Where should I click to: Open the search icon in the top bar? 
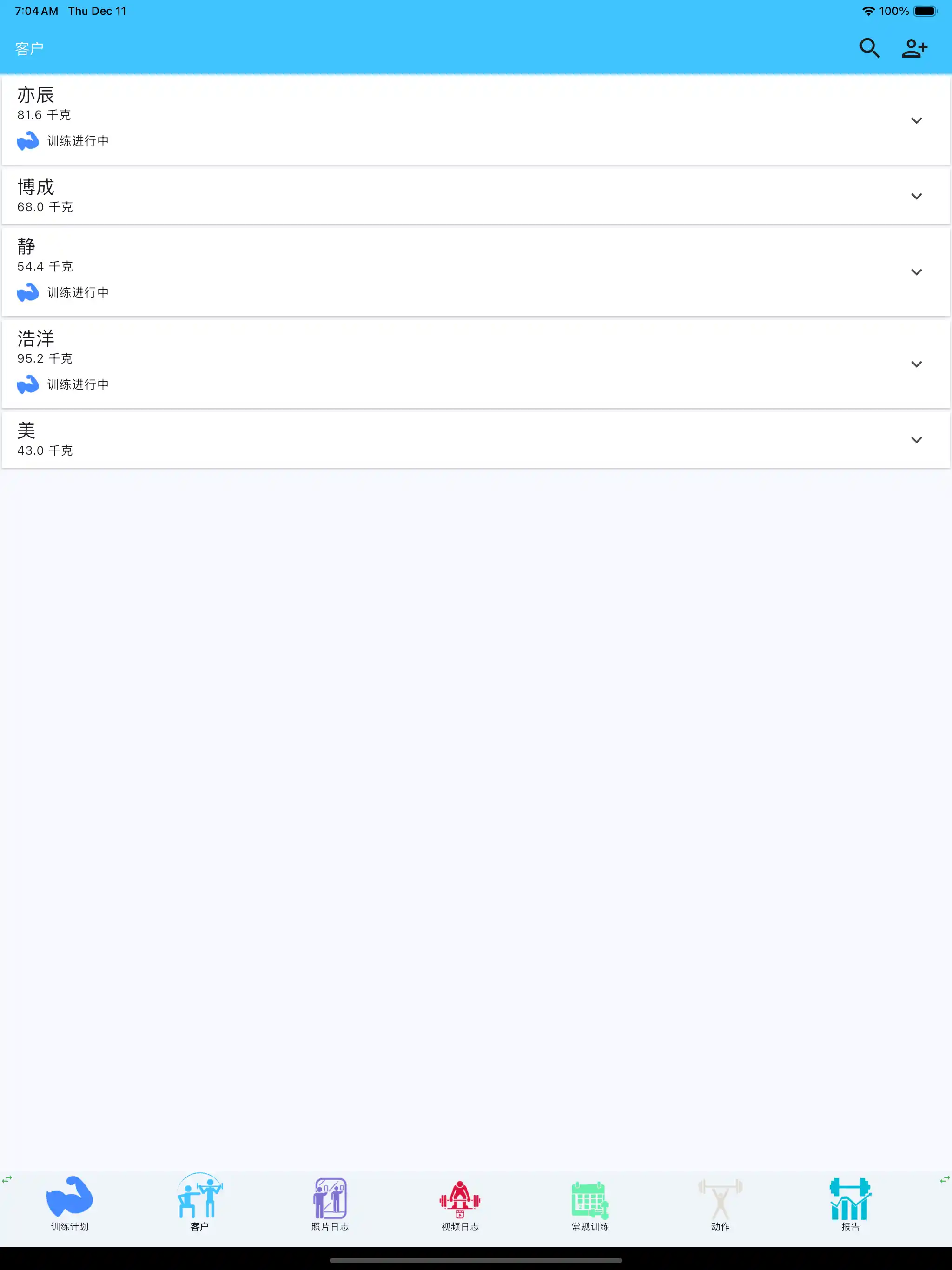[869, 48]
